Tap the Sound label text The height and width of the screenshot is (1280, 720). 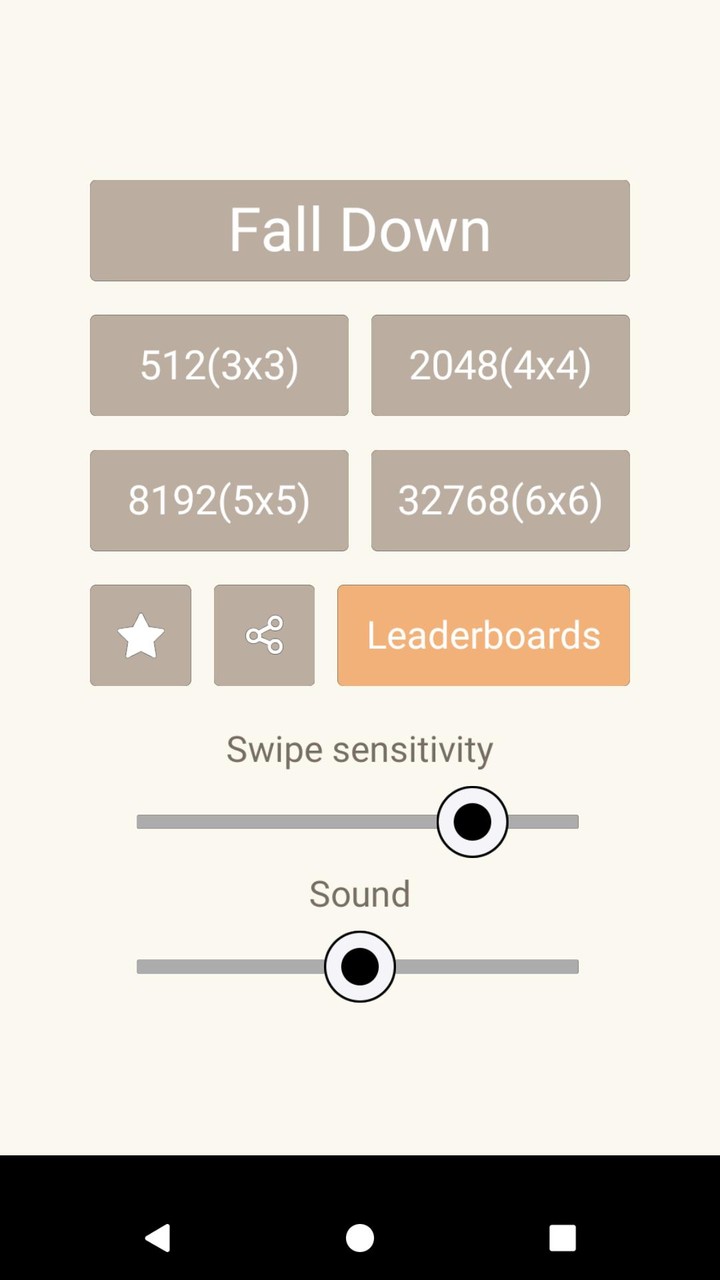click(359, 894)
